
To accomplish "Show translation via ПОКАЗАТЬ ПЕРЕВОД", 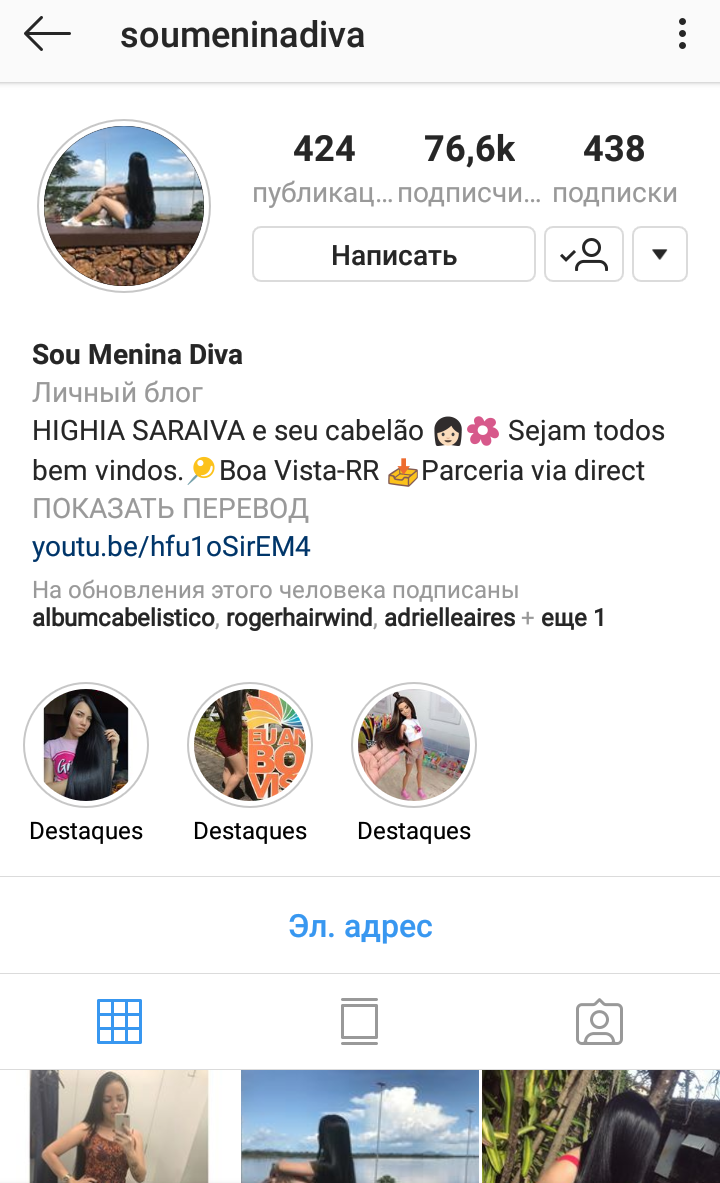I will coord(170,509).
